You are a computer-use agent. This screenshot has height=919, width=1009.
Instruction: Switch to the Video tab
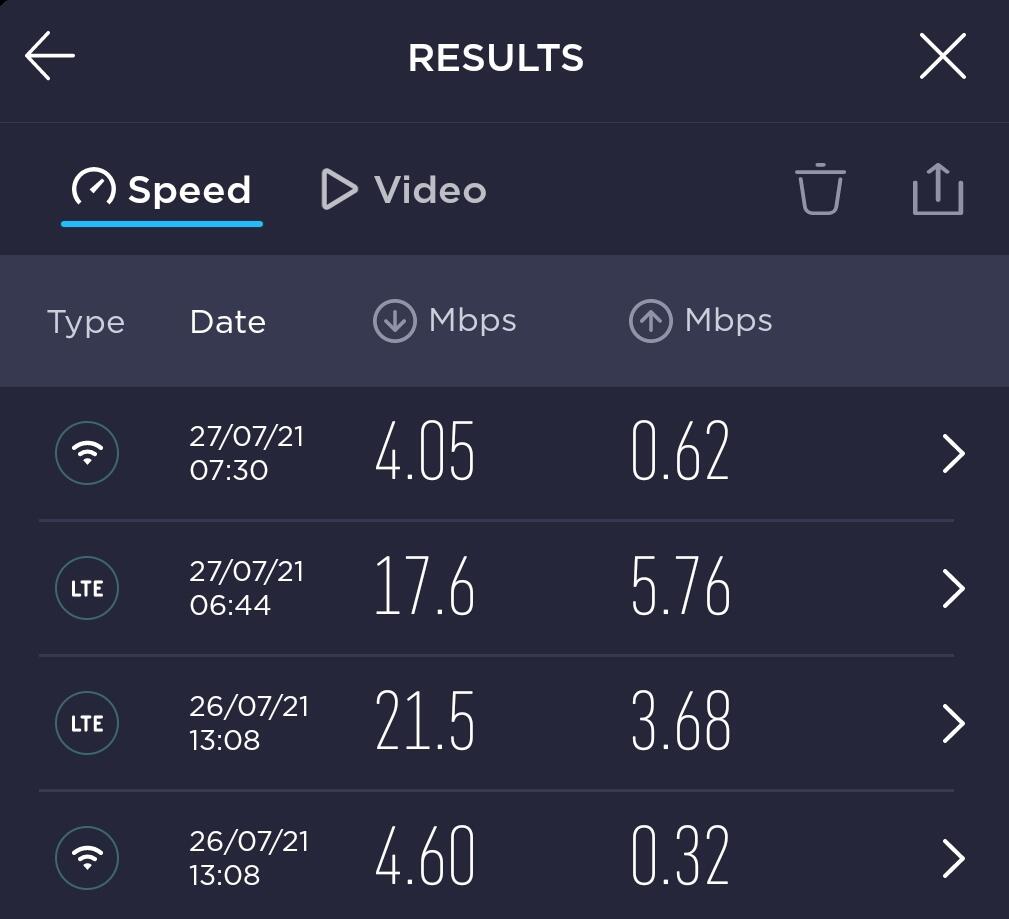pyautogui.click(x=404, y=190)
